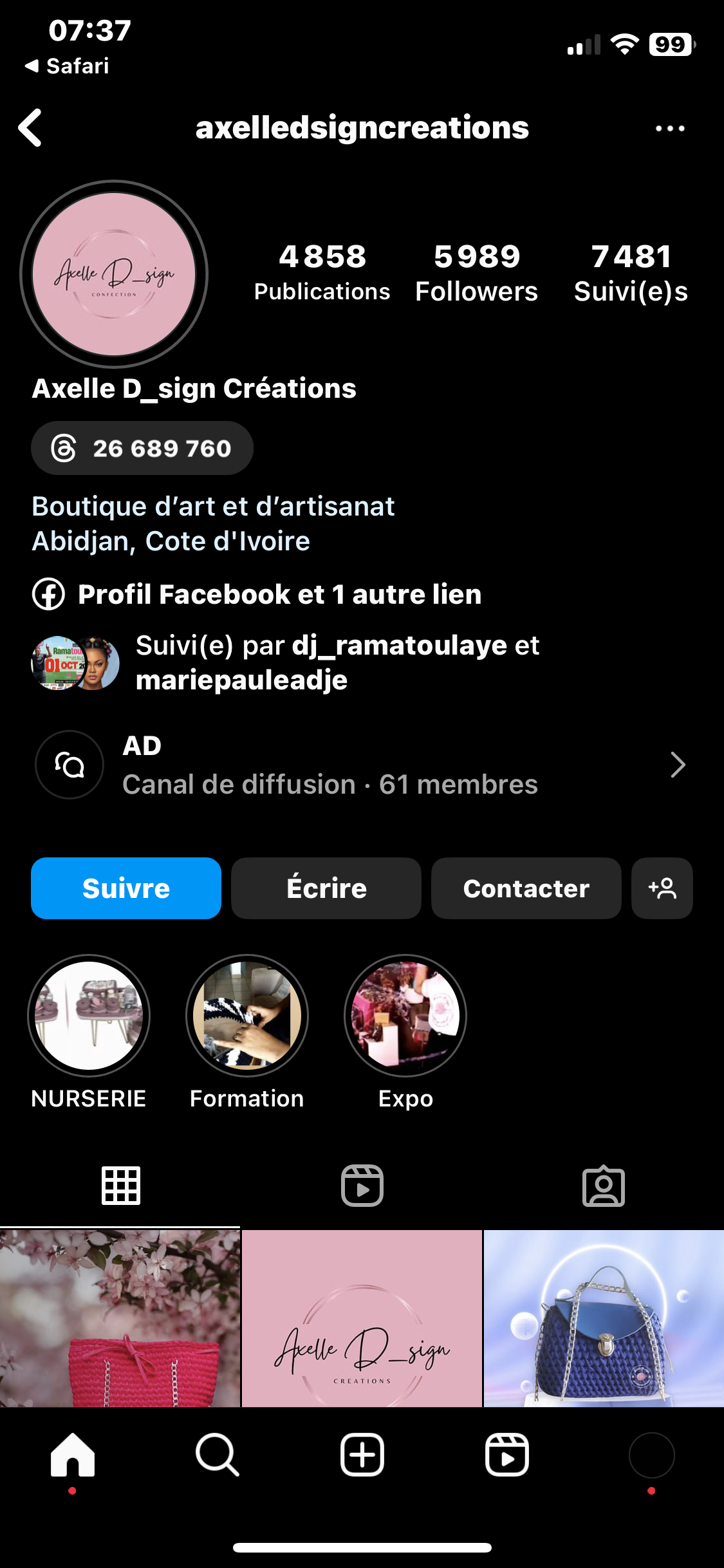Switch to the Reels profile tab
724x1568 pixels.
pos(362,1186)
